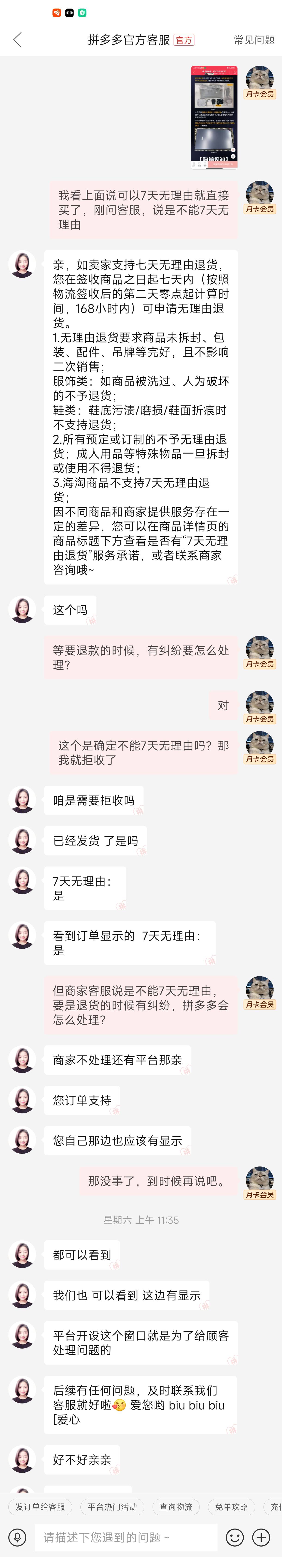The height and width of the screenshot is (1568, 282).
Task: Open the 免单攻略 chip
Action: 231,1507
